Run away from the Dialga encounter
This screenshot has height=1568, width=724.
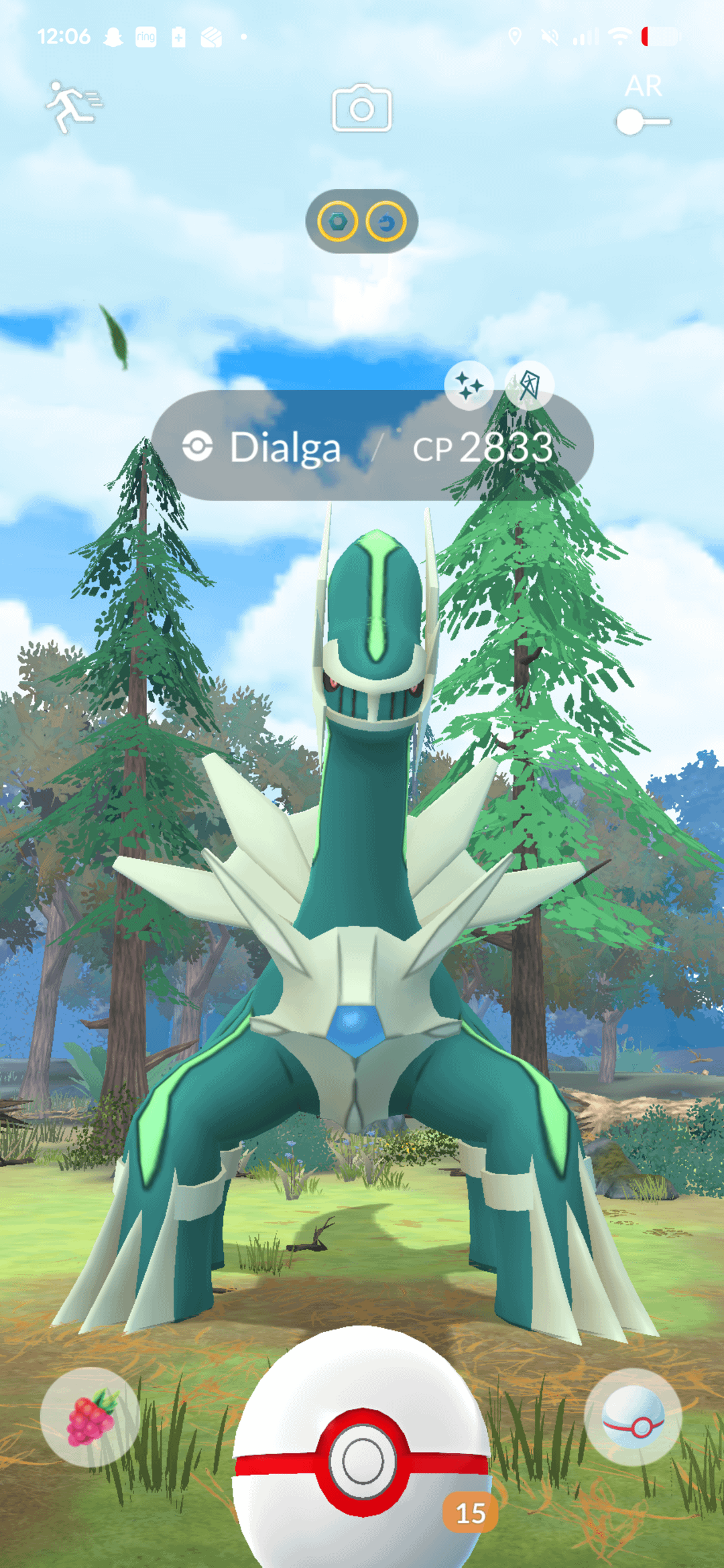click(72, 107)
